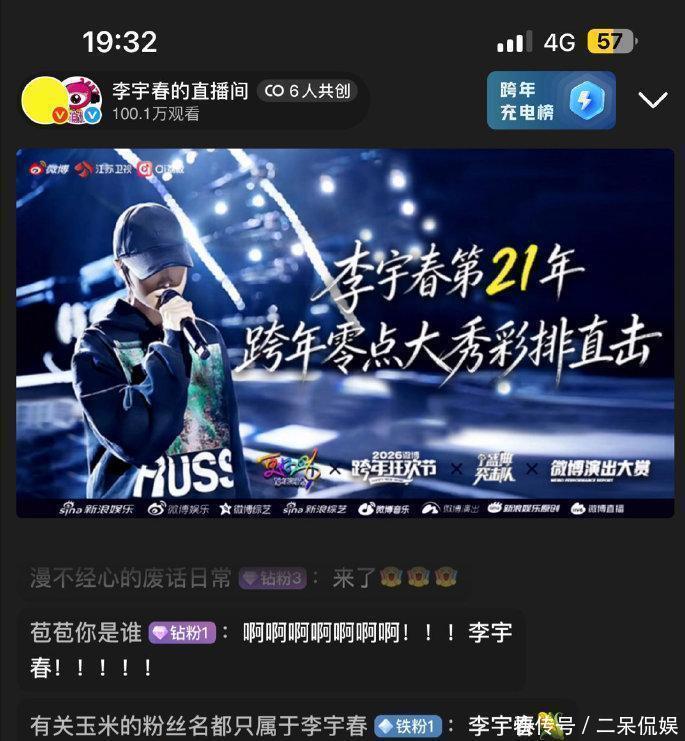The image size is (685, 741).
Task: Open the comment by 漫不经心的废话日常
Action: click(x=244, y=577)
